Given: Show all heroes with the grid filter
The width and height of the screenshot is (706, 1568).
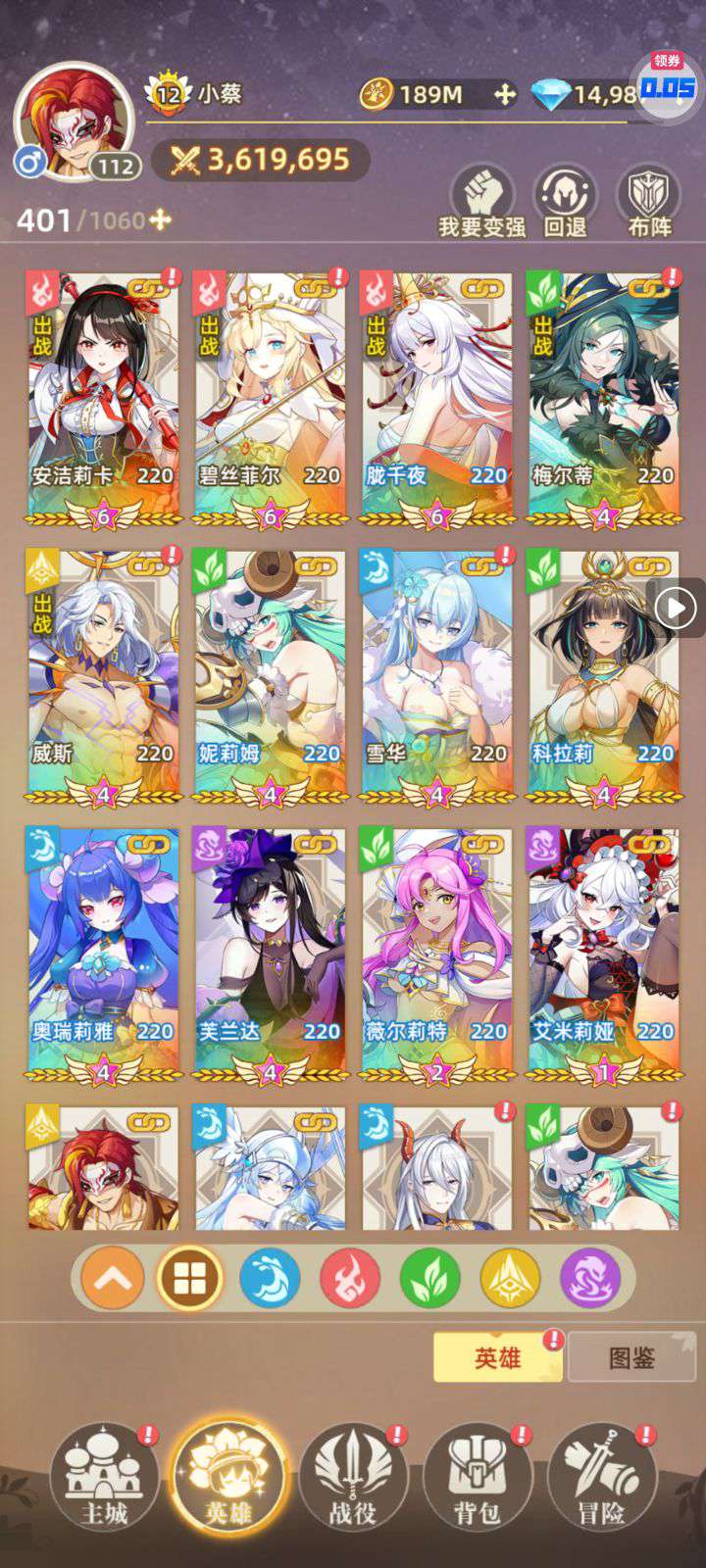Looking at the screenshot, I should point(190,1278).
